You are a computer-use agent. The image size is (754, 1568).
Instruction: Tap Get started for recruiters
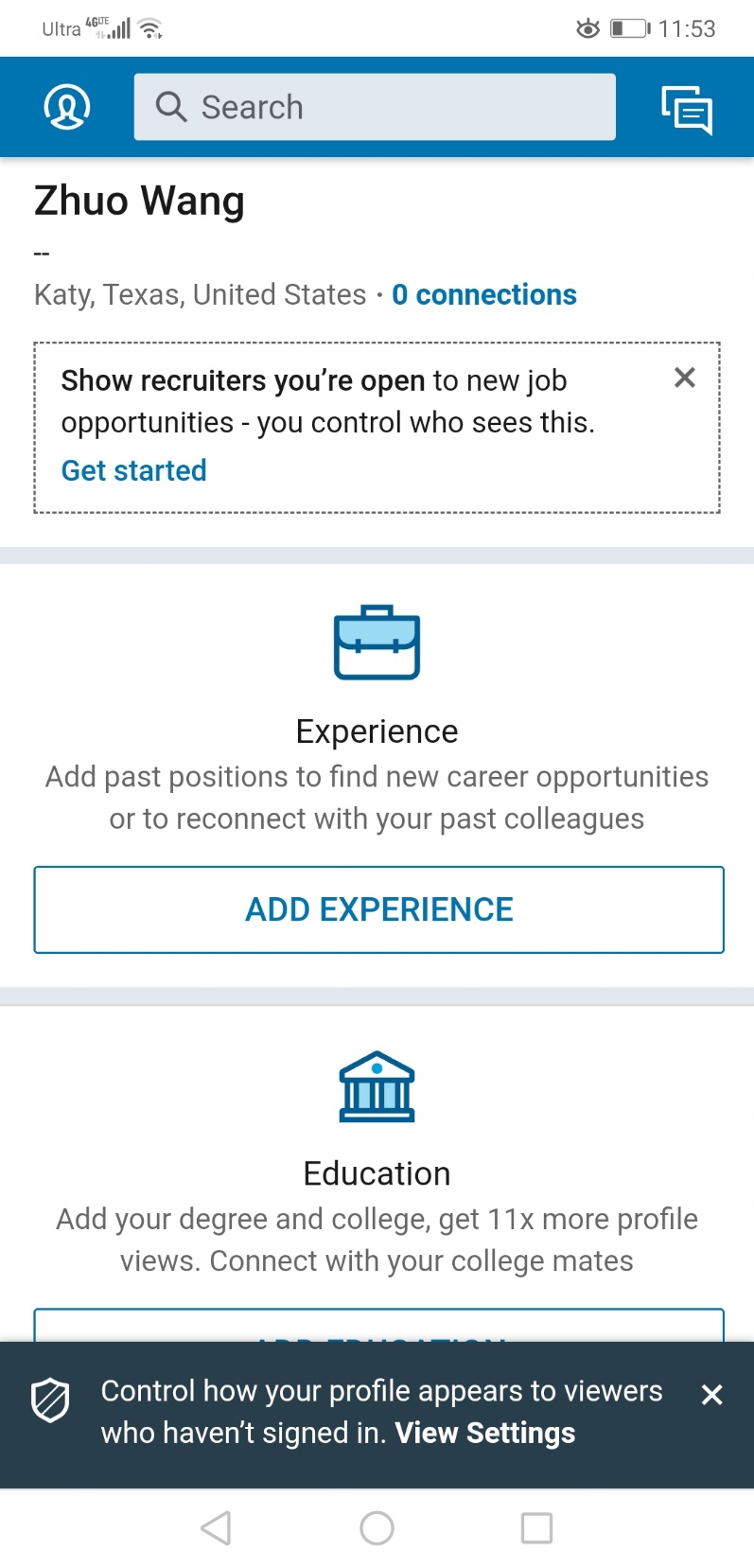[x=133, y=470]
